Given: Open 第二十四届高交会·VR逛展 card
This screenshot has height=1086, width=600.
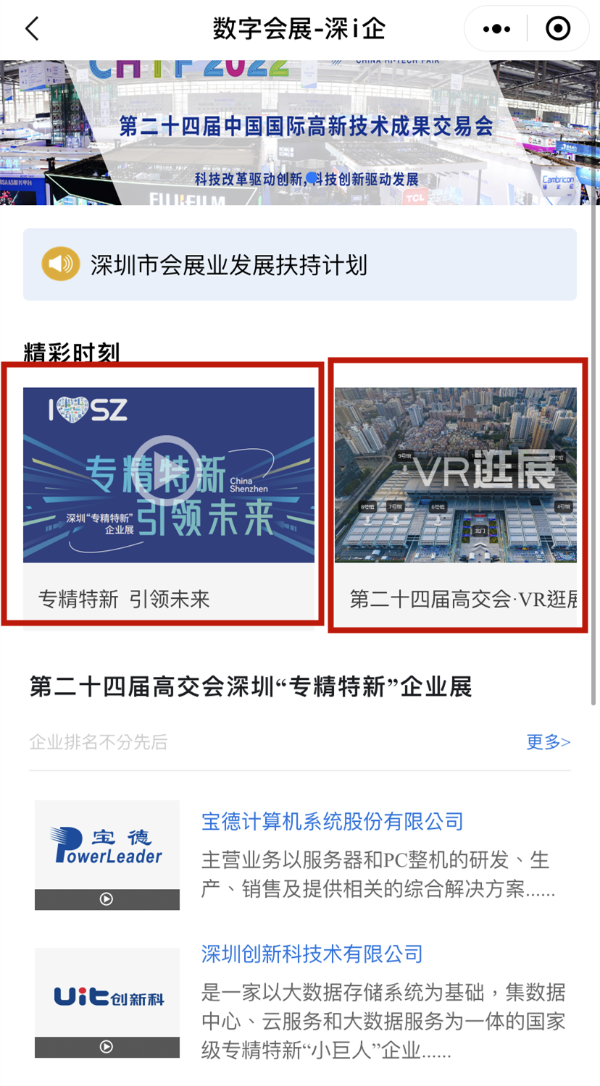Looking at the screenshot, I should click(x=456, y=495).
